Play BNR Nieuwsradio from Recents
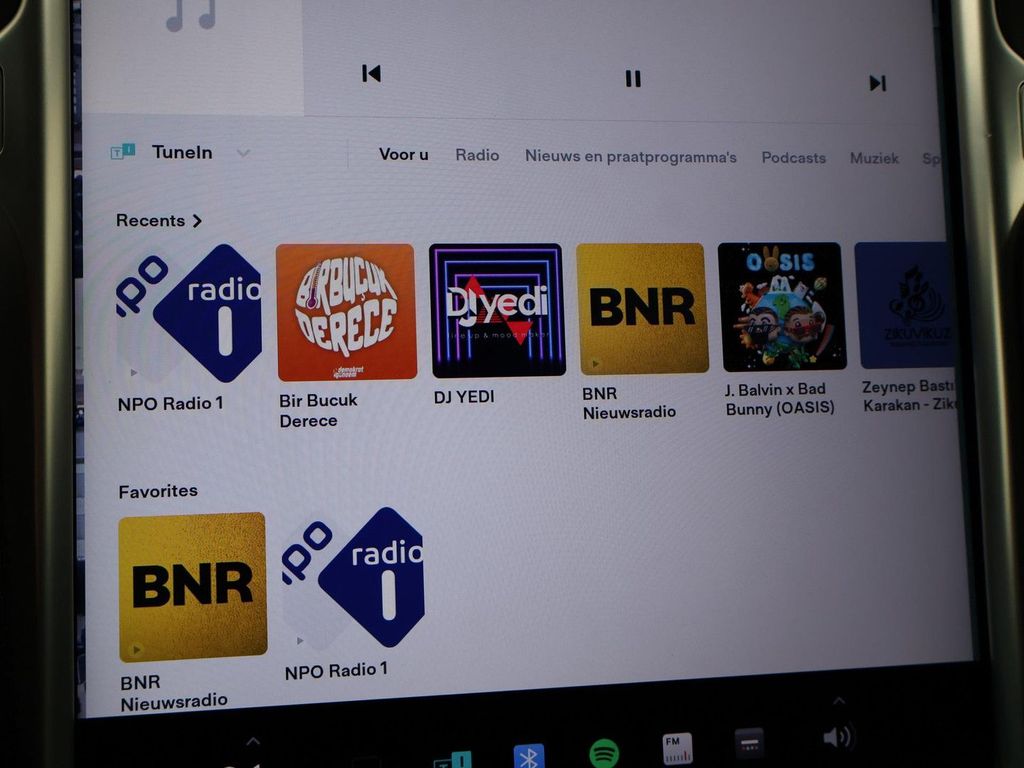The height and width of the screenshot is (768, 1024). click(641, 308)
